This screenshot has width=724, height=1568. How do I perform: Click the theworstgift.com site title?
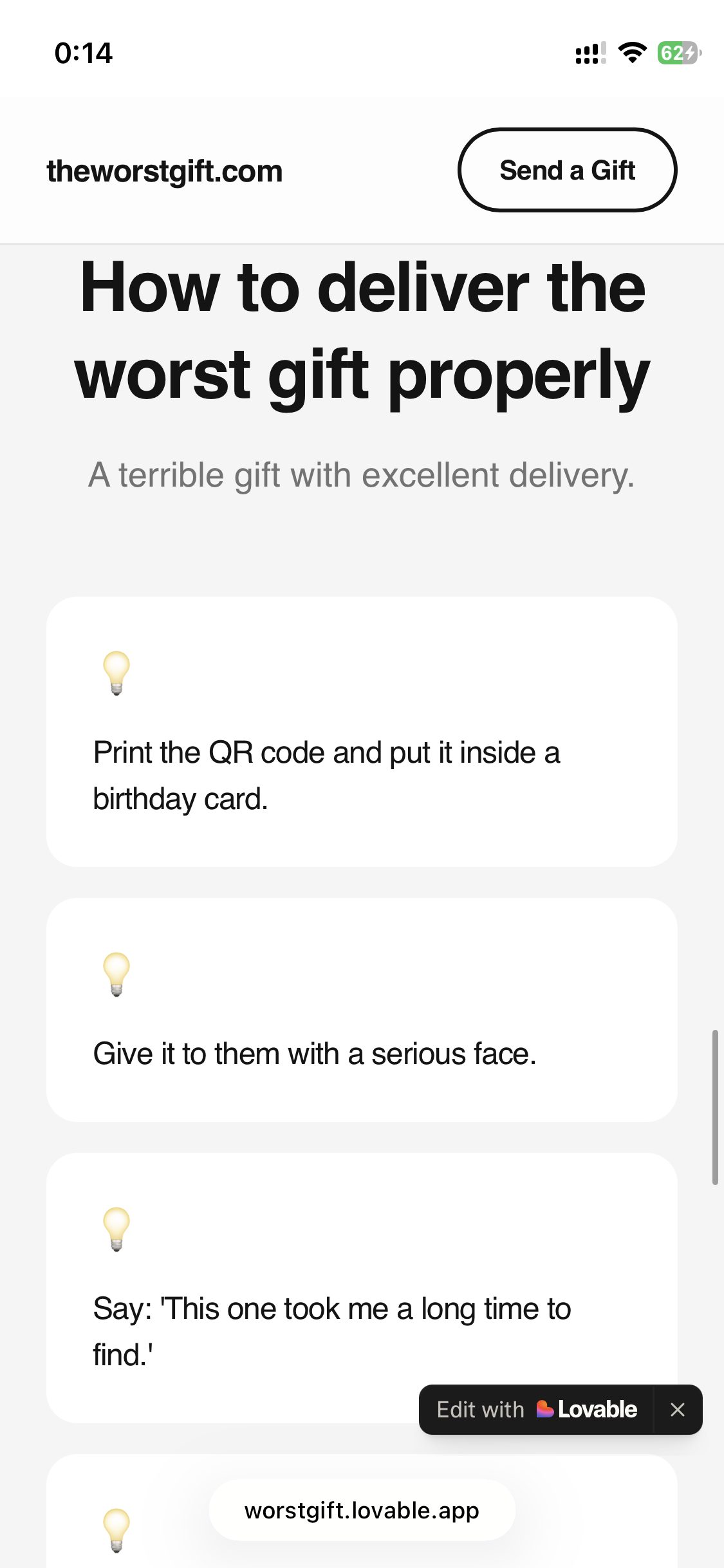[164, 170]
